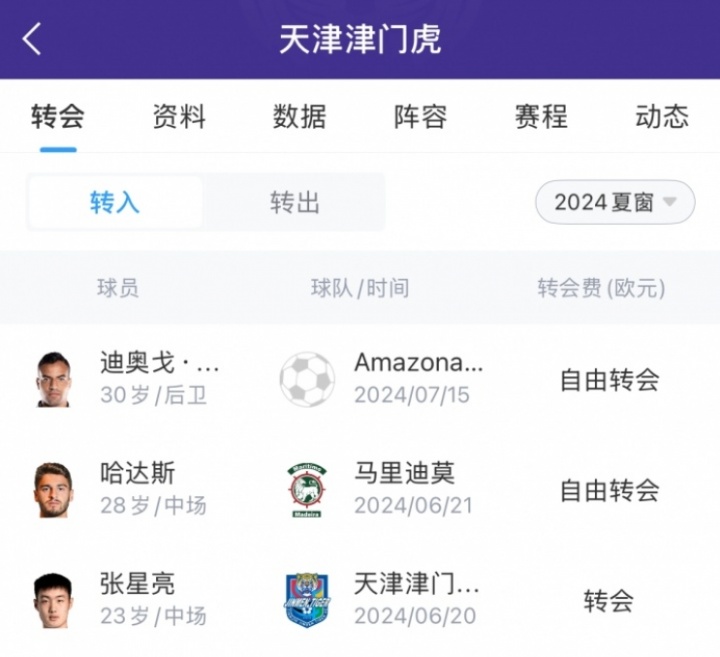The height and width of the screenshot is (657, 720).
Task: View the 赛程 tab
Action: pyautogui.click(x=541, y=117)
